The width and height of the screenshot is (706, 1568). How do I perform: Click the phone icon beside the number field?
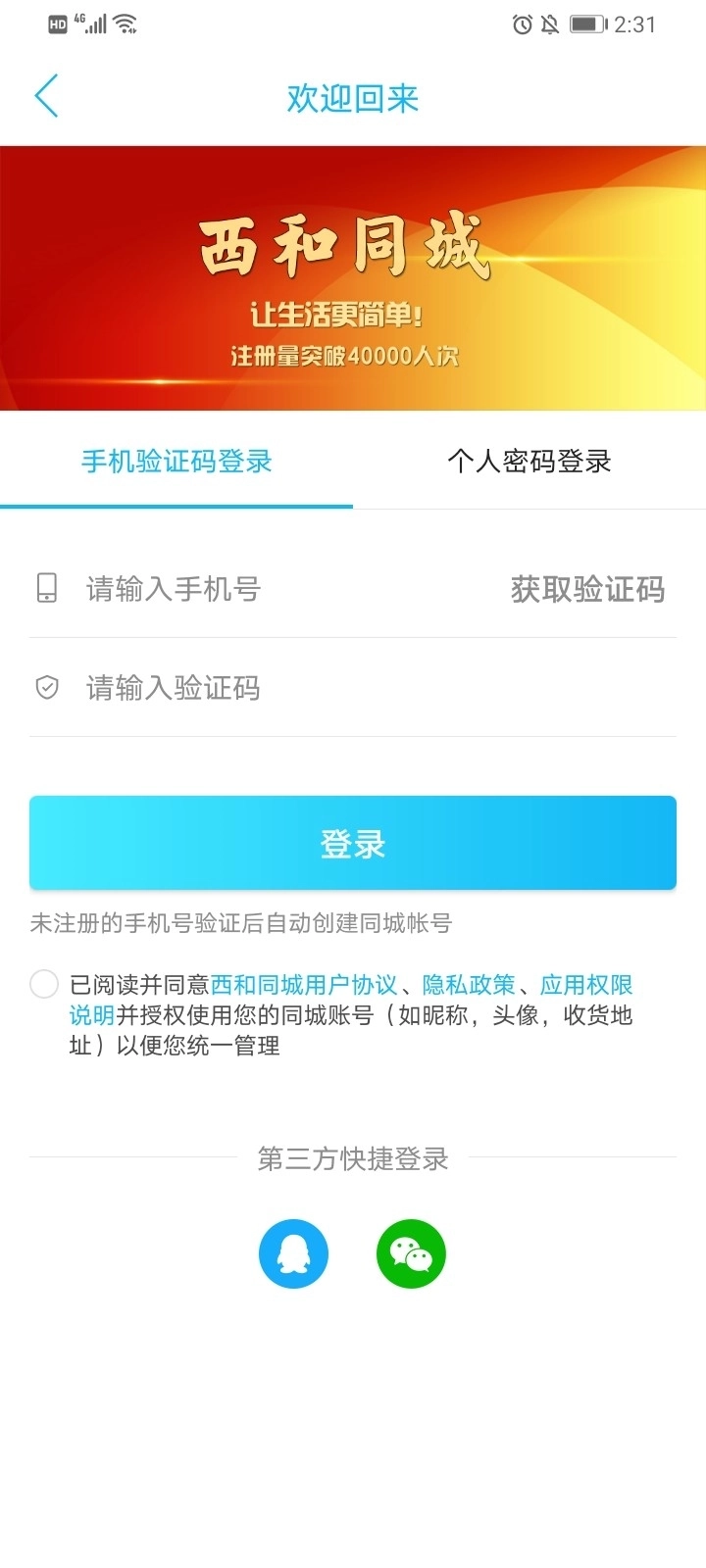pos(43,589)
